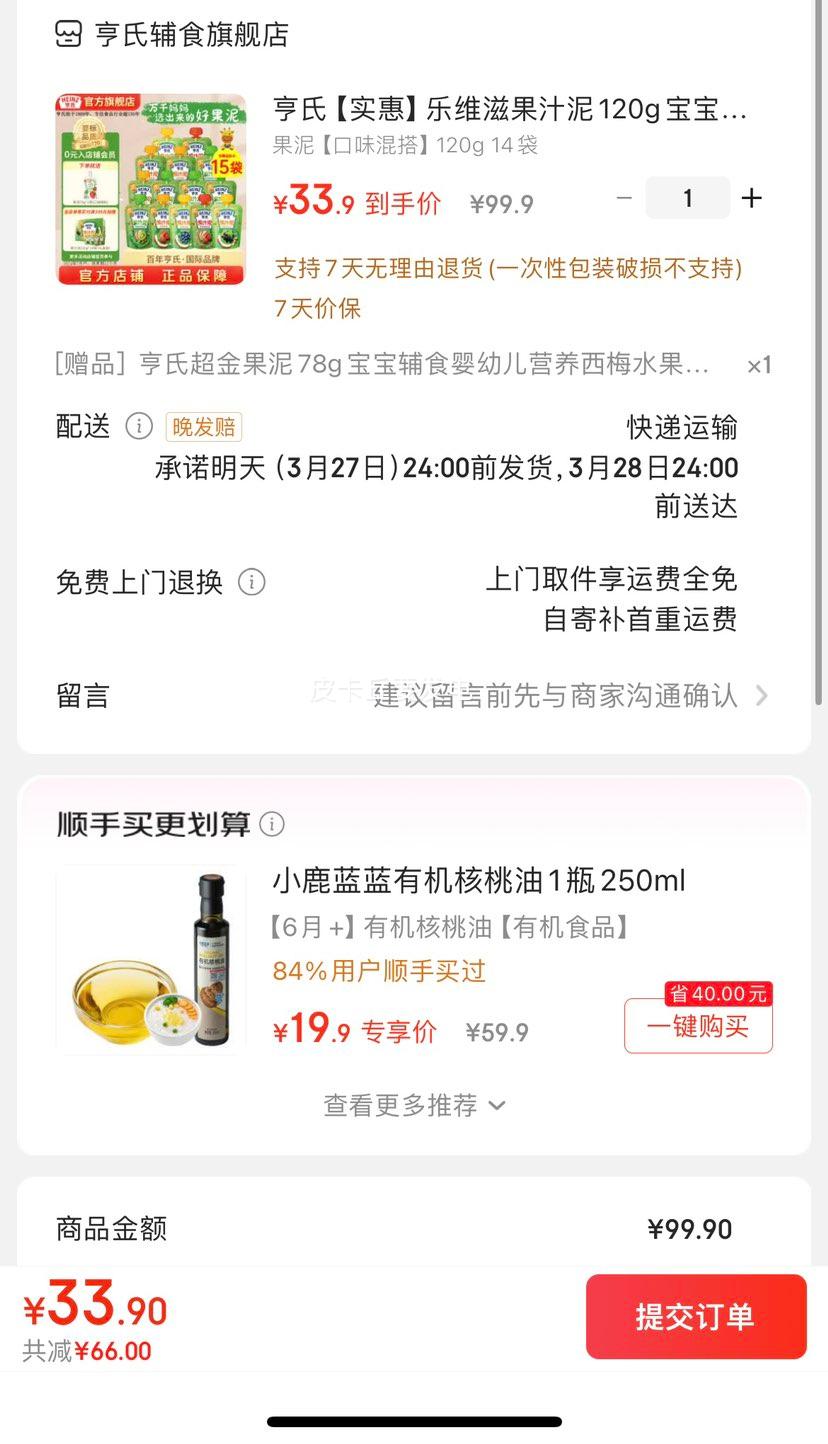Expand 查看更多推荐 recommendations

point(414,1105)
